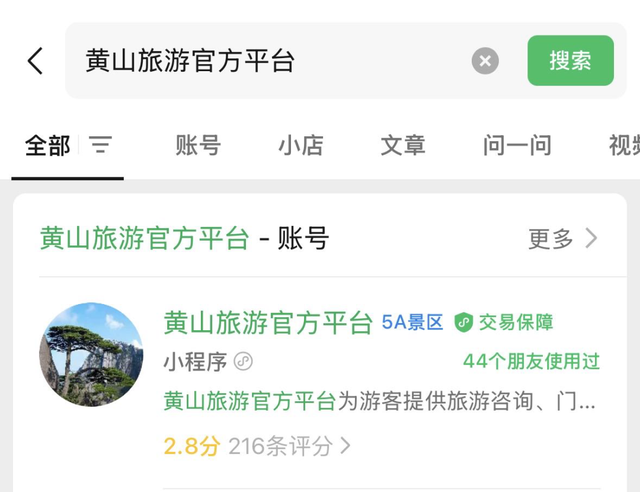Image resolution: width=640 pixels, height=492 pixels.
Task: Switch to the 文章 tab
Action: [x=403, y=146]
